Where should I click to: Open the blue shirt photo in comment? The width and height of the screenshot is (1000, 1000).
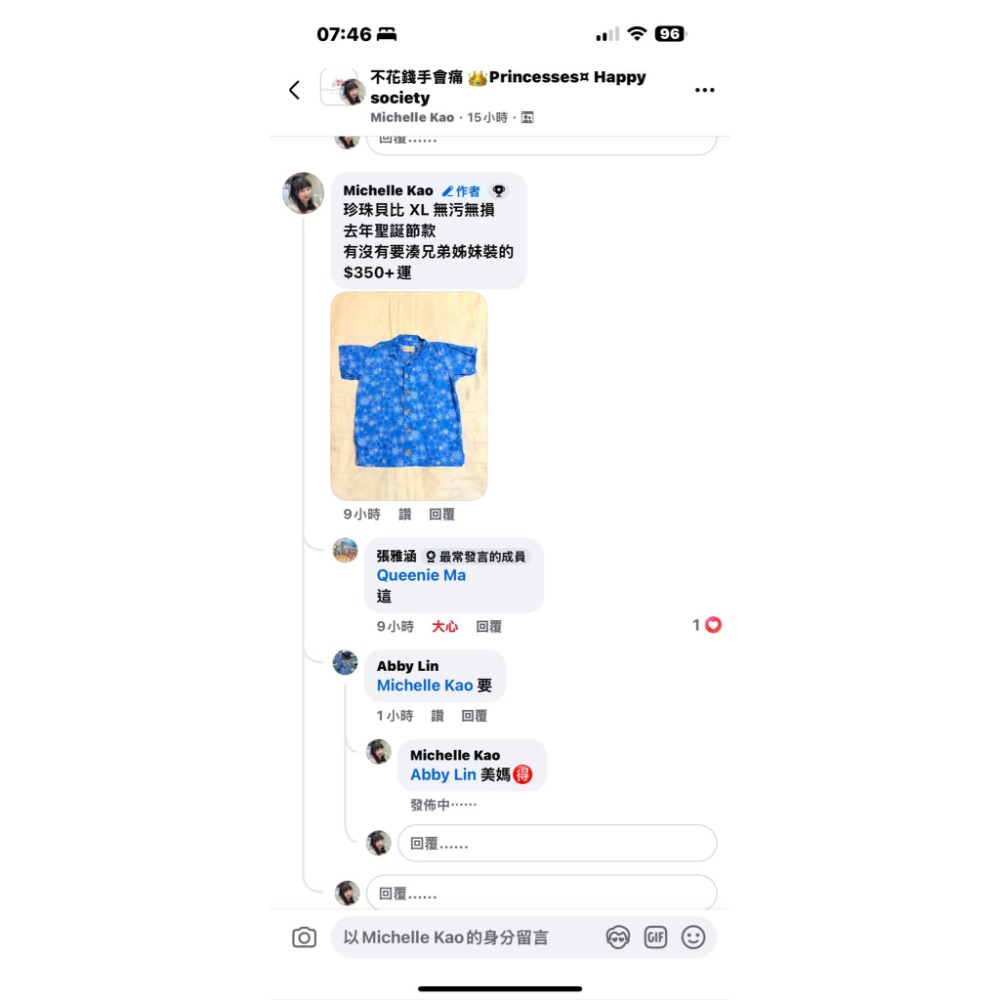tap(408, 396)
